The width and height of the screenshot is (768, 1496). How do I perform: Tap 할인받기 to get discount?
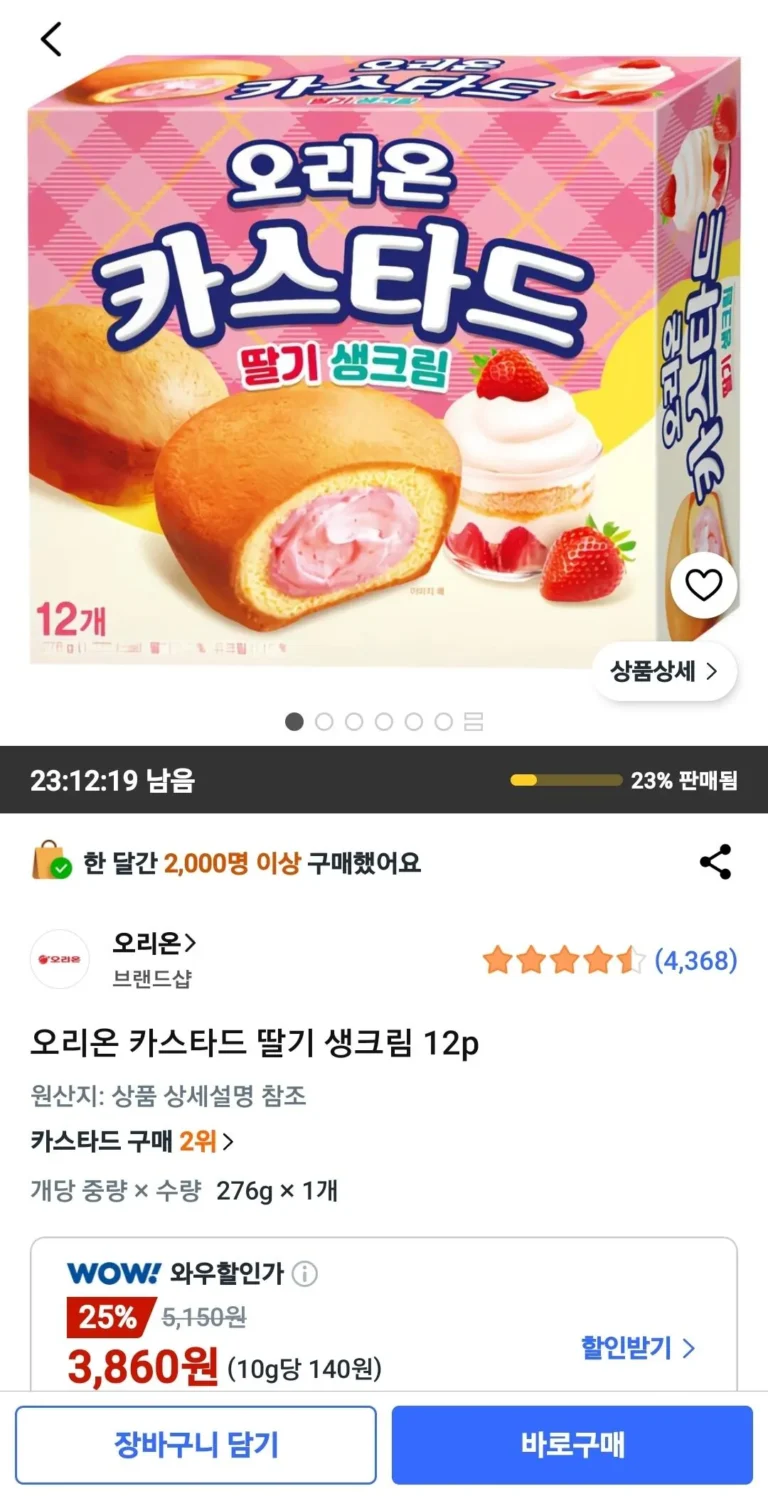637,1348
